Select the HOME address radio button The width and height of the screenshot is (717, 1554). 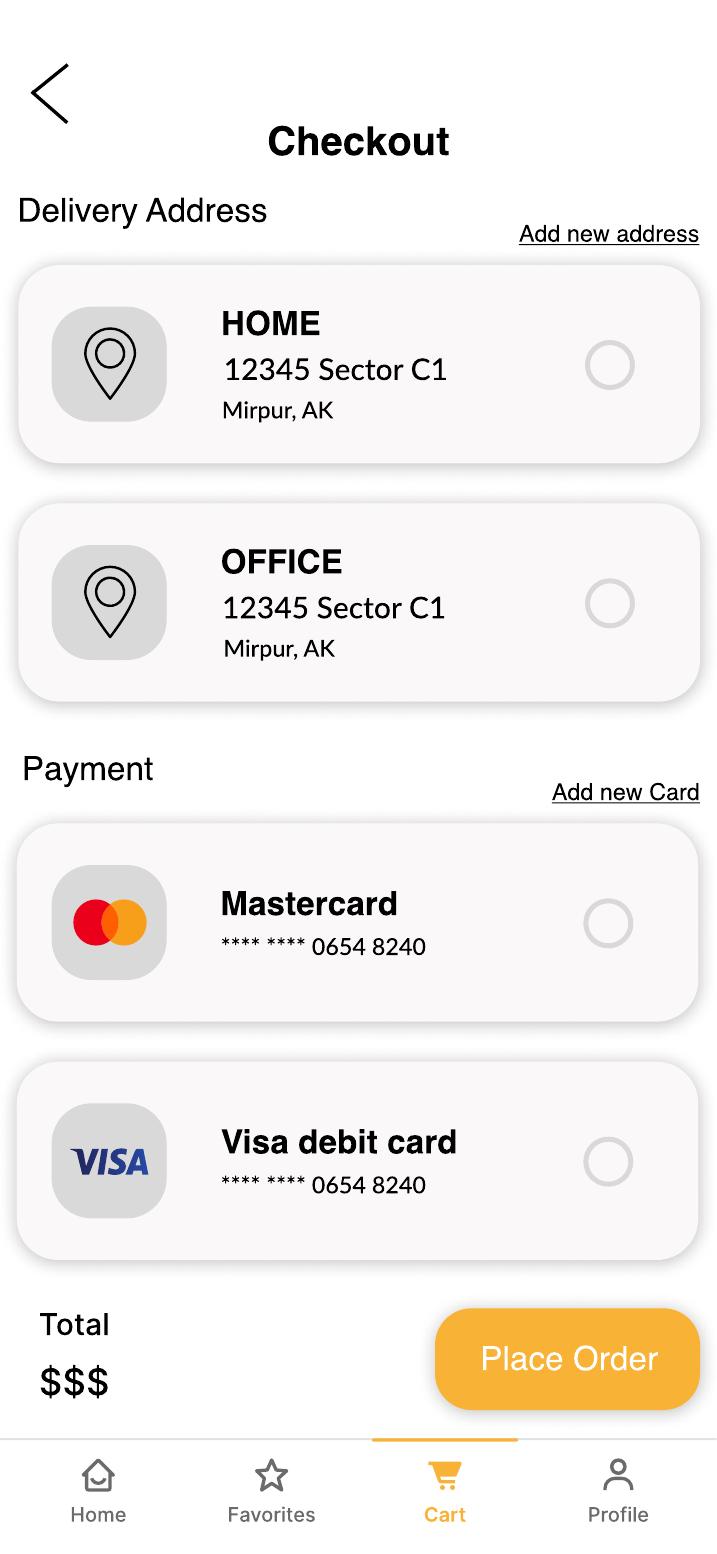pos(609,365)
